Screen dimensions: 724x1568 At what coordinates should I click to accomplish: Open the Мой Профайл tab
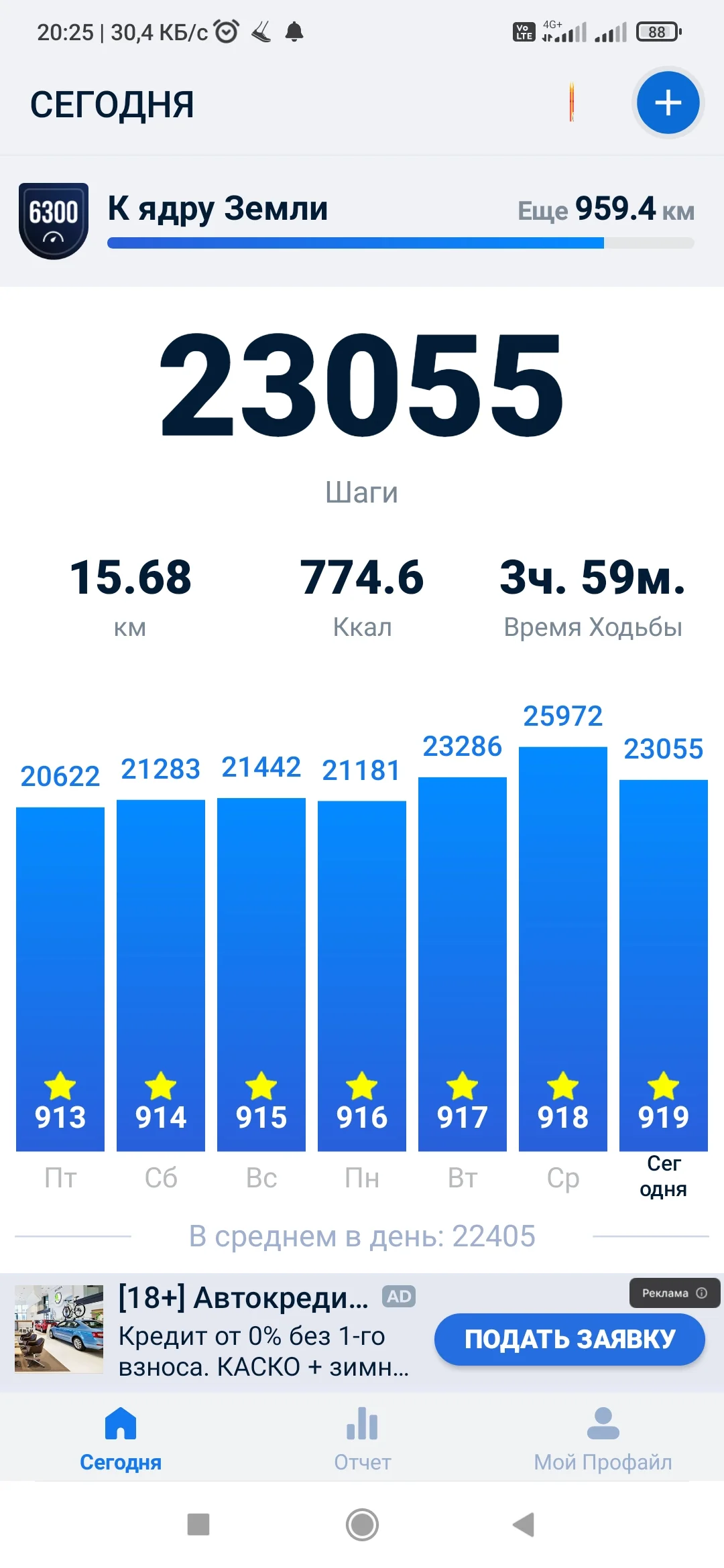pos(603,1438)
